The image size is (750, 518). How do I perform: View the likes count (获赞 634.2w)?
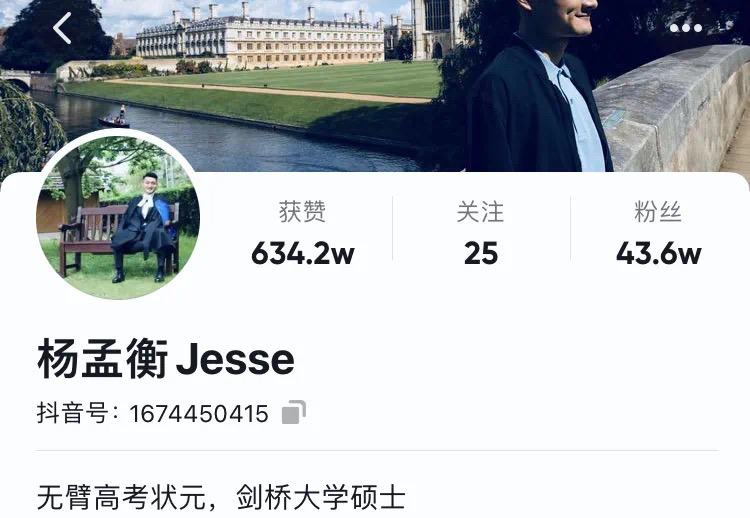tap(302, 234)
